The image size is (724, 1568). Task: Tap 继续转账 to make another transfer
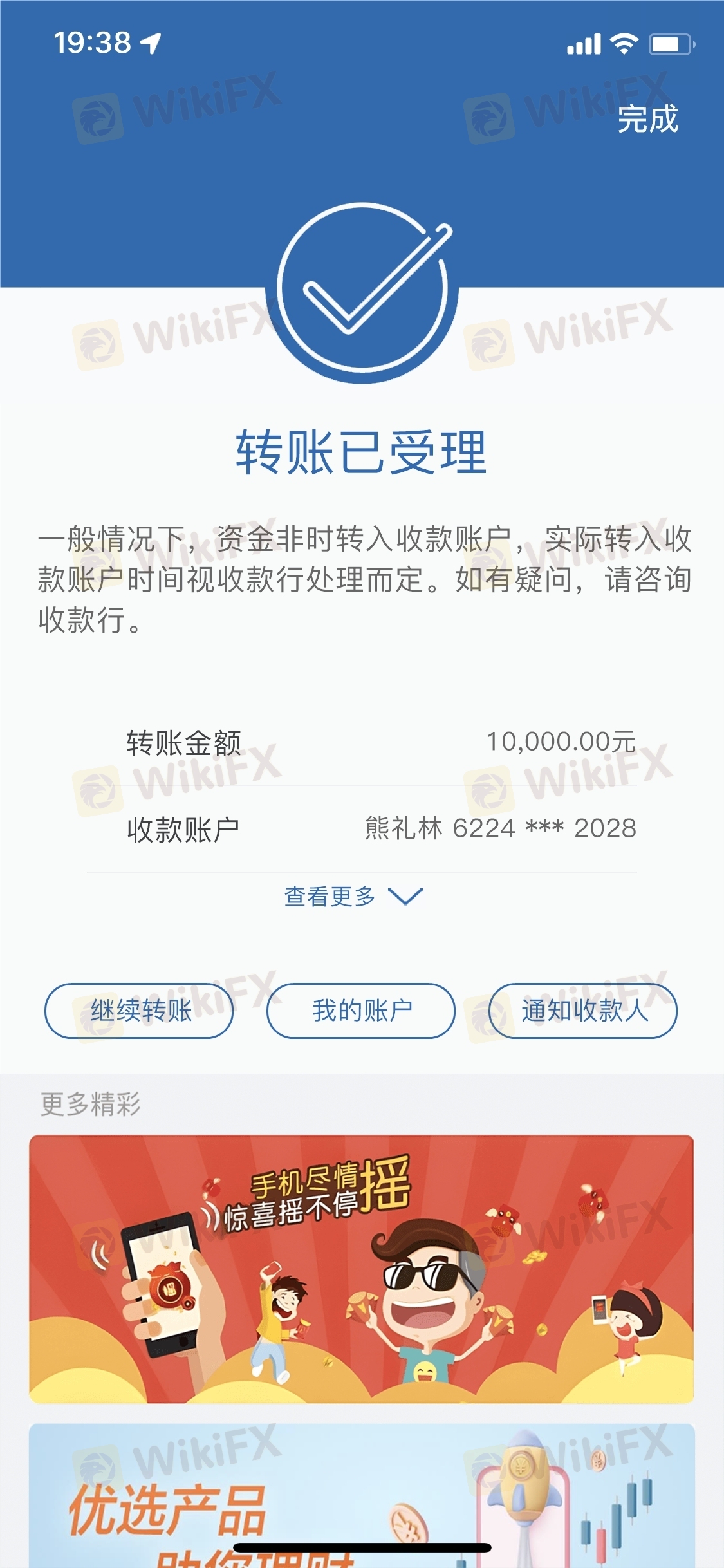click(139, 1011)
